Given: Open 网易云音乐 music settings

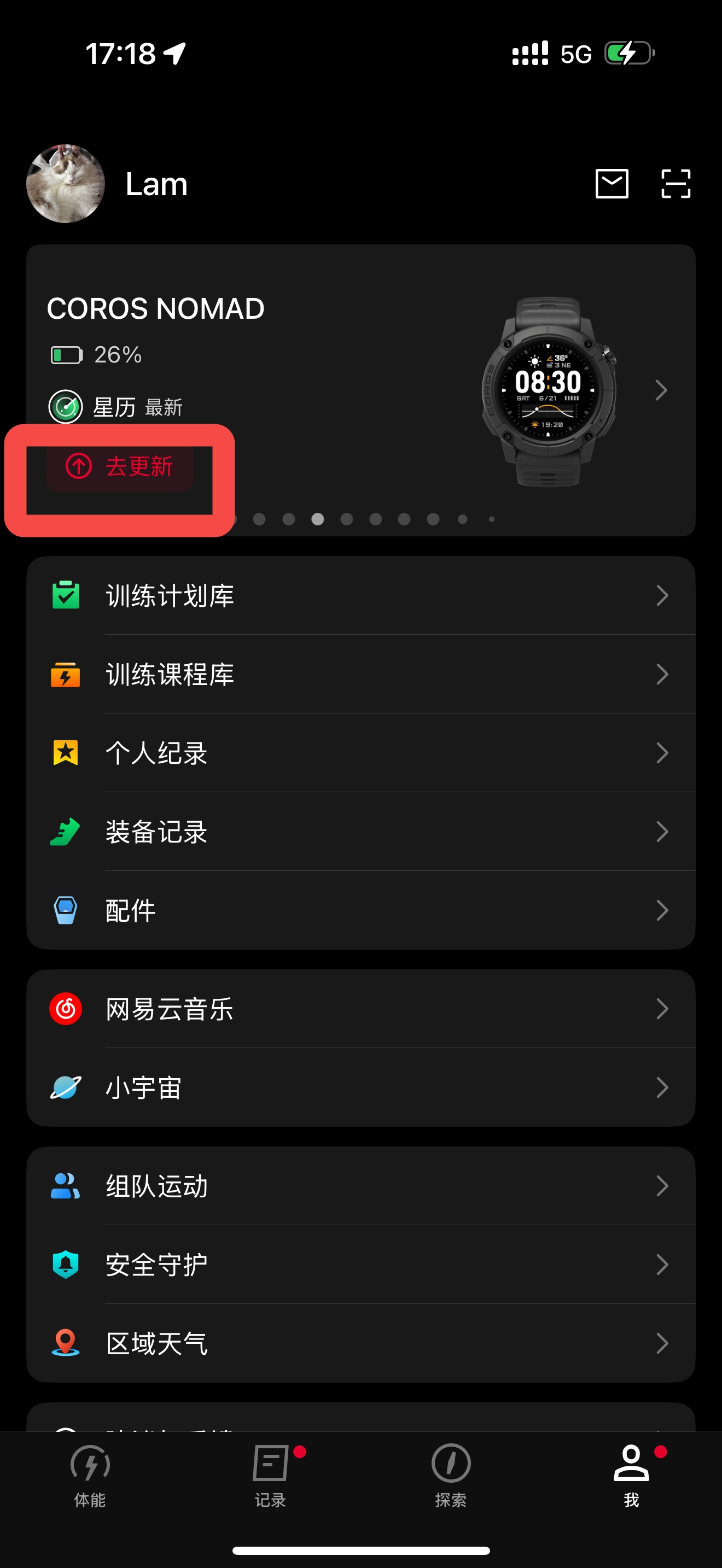Looking at the screenshot, I should (x=360, y=1009).
